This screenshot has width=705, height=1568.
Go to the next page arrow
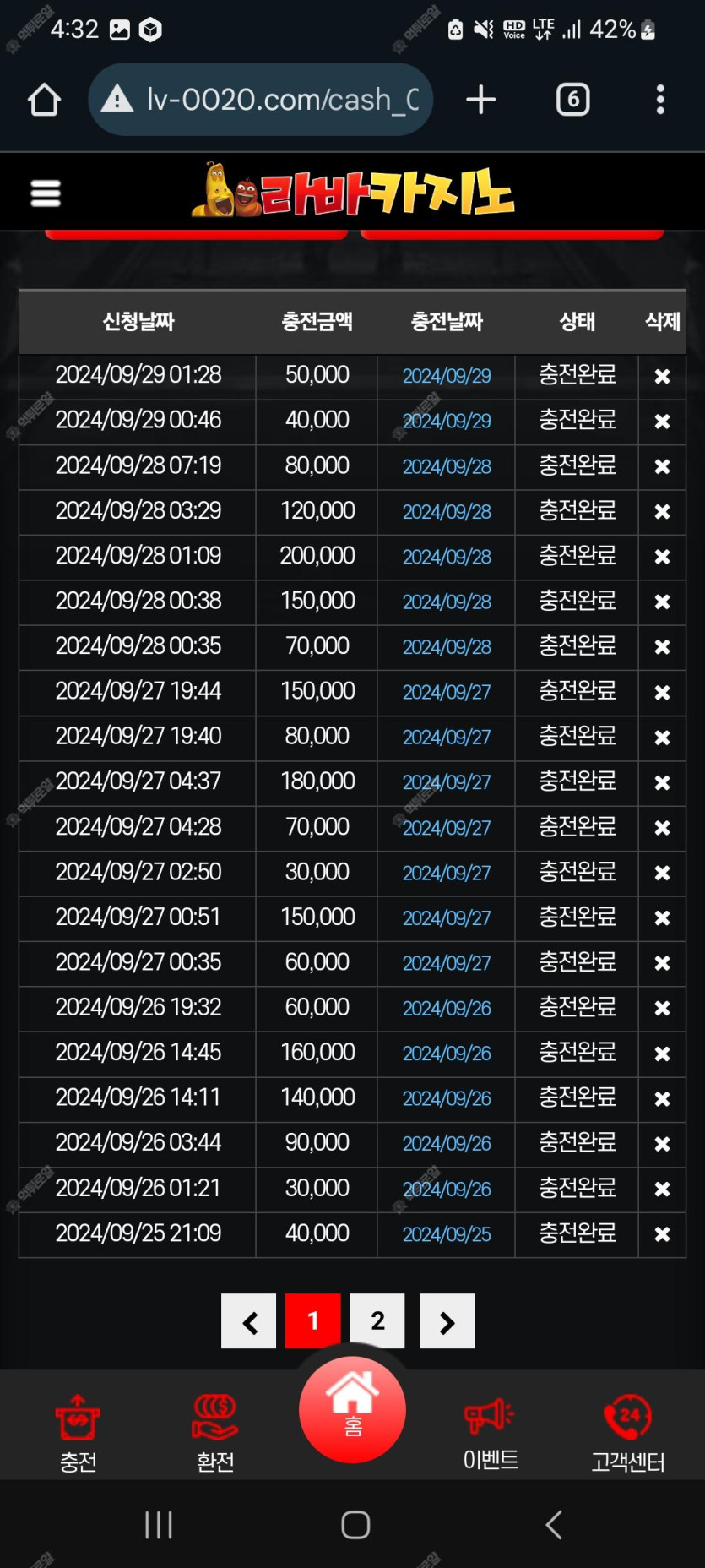click(x=447, y=1320)
